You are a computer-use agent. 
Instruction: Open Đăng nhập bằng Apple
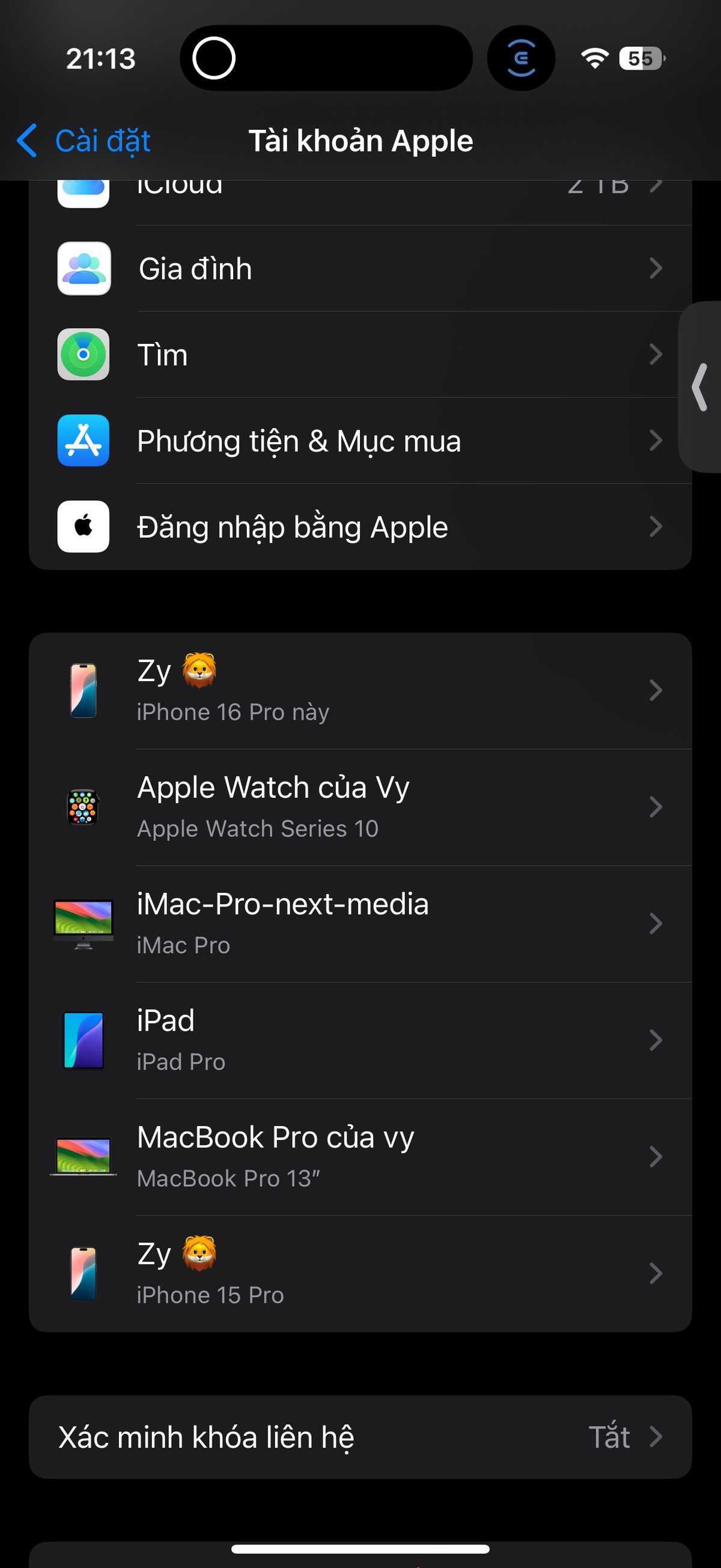tap(359, 527)
